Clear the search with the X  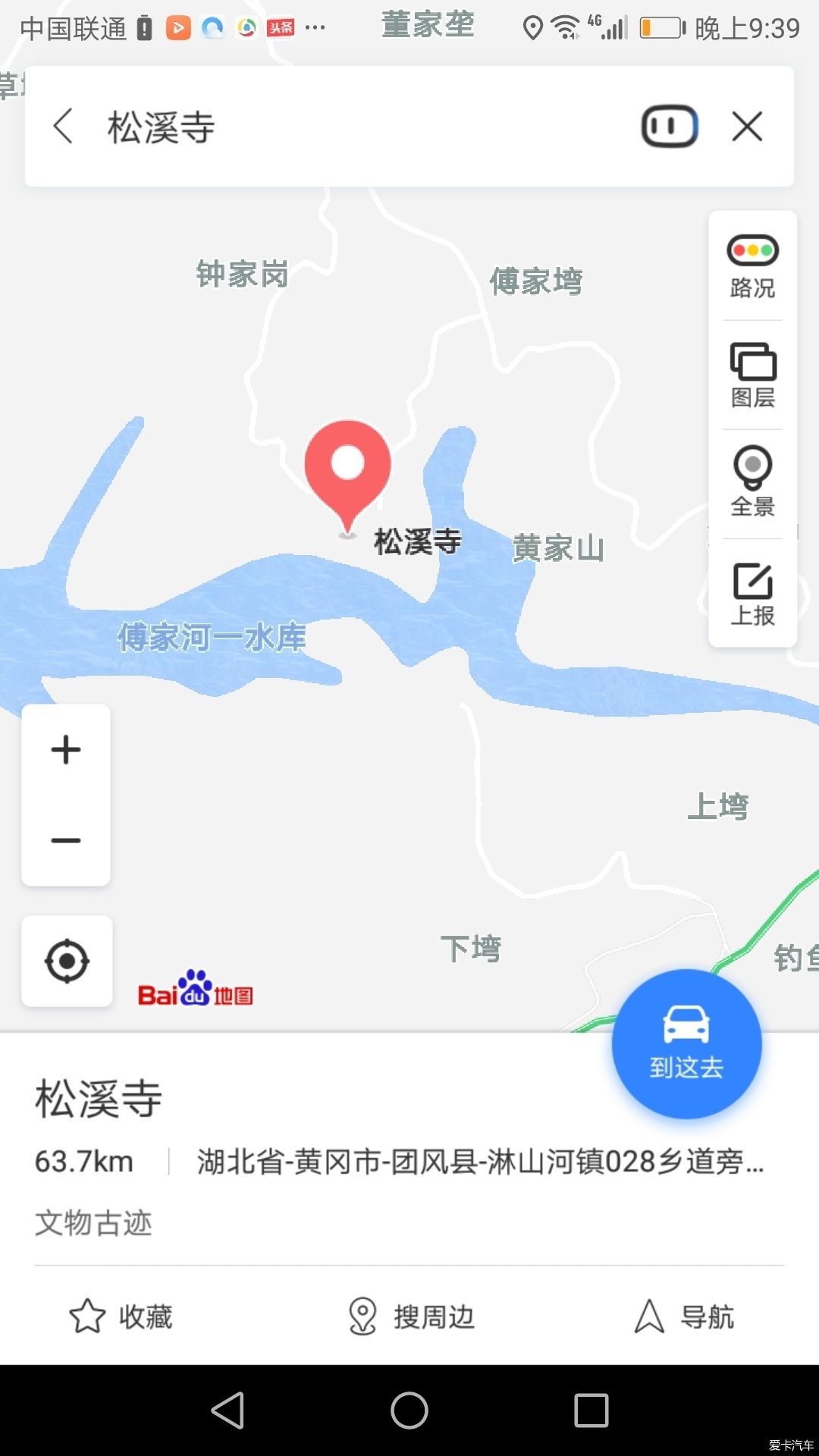tap(747, 127)
